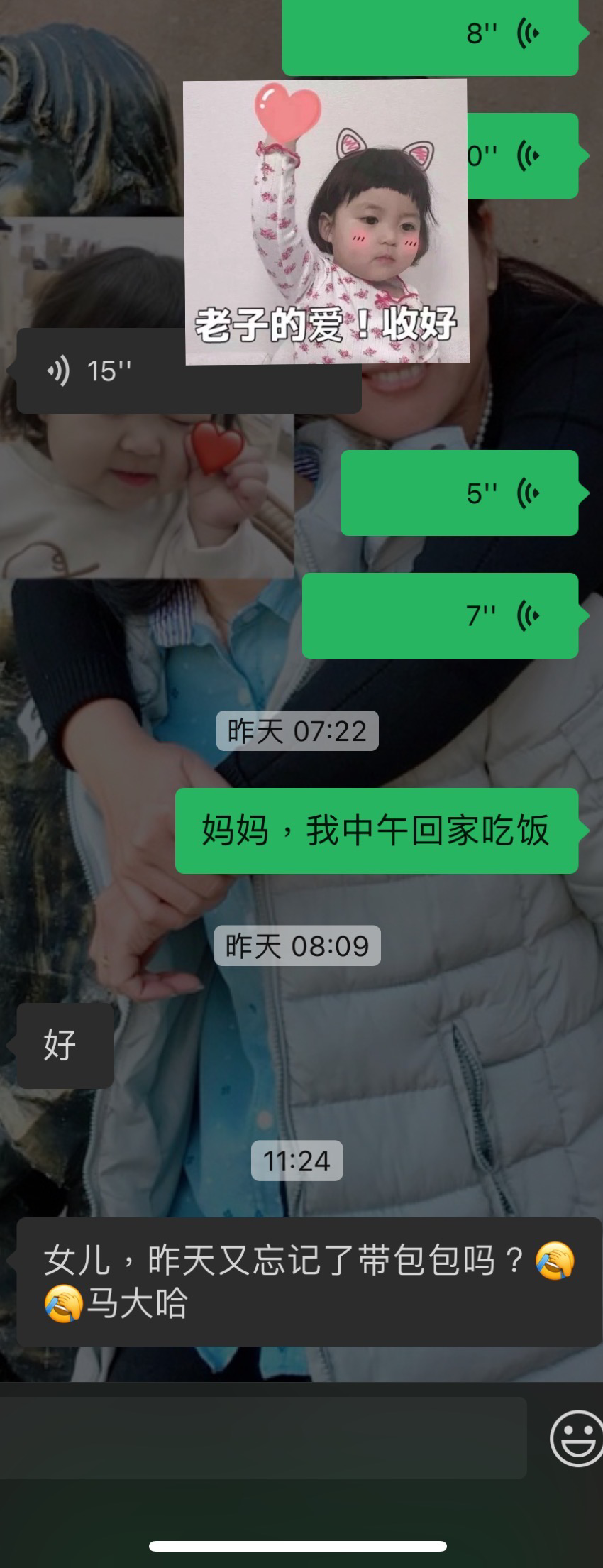Image resolution: width=603 pixels, height=1568 pixels.
Task: Open the 老子的爱 sticker image
Action: (326, 221)
